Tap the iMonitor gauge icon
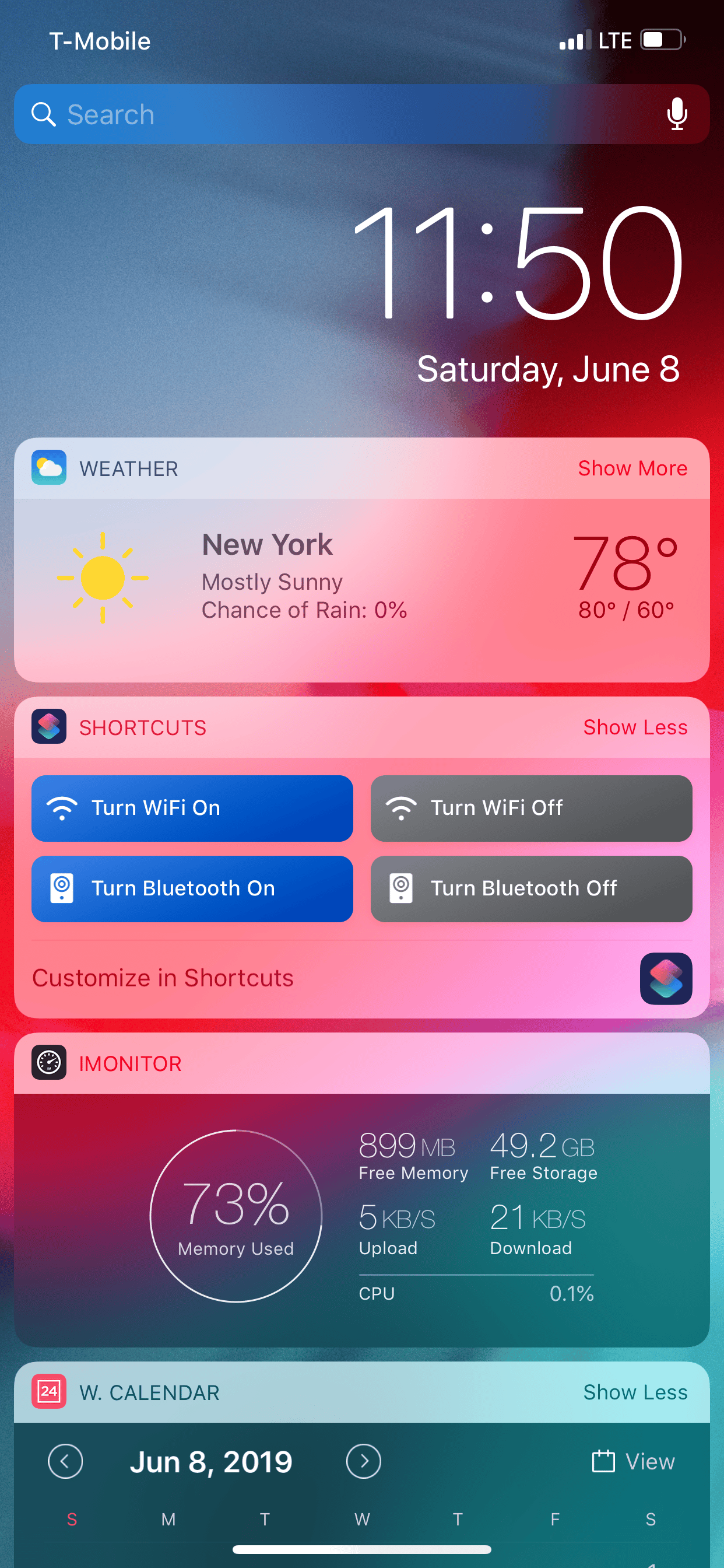 [48, 1063]
